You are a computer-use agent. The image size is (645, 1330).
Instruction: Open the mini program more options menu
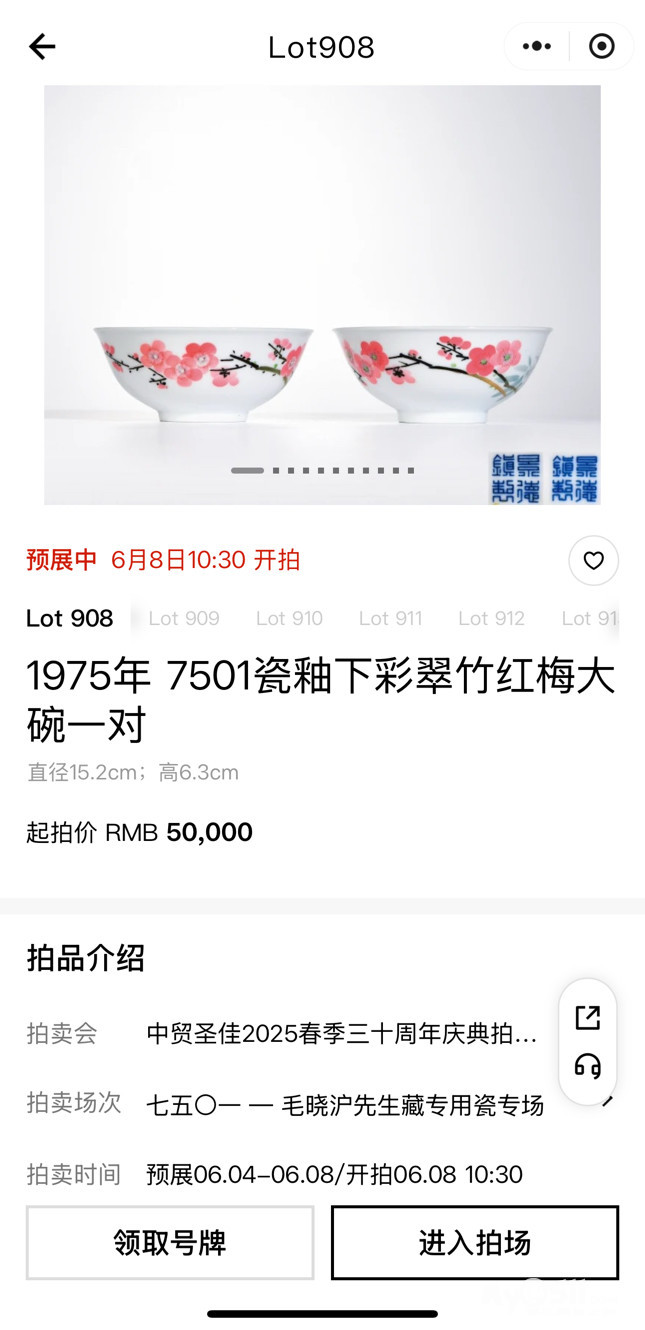click(x=537, y=46)
